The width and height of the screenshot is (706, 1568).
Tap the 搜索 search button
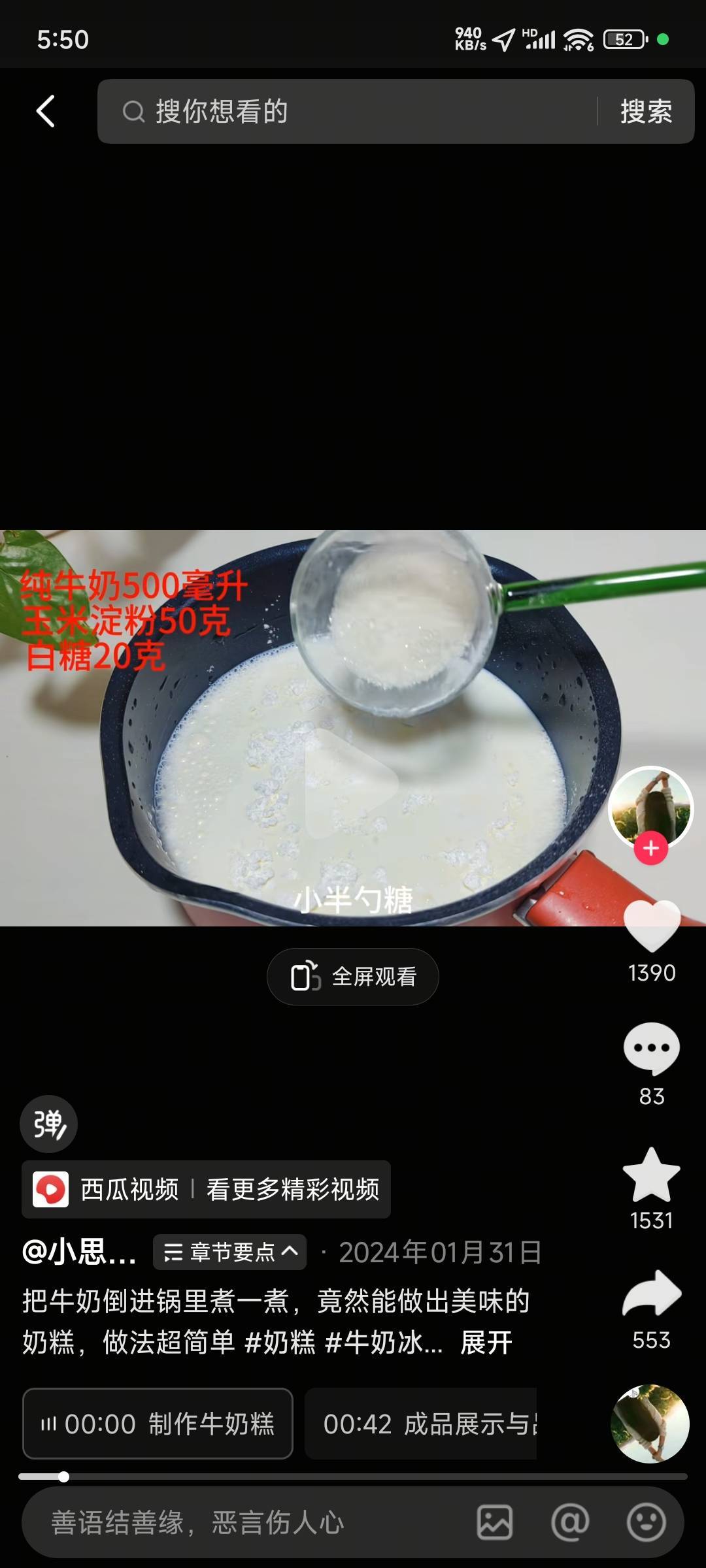(x=646, y=112)
